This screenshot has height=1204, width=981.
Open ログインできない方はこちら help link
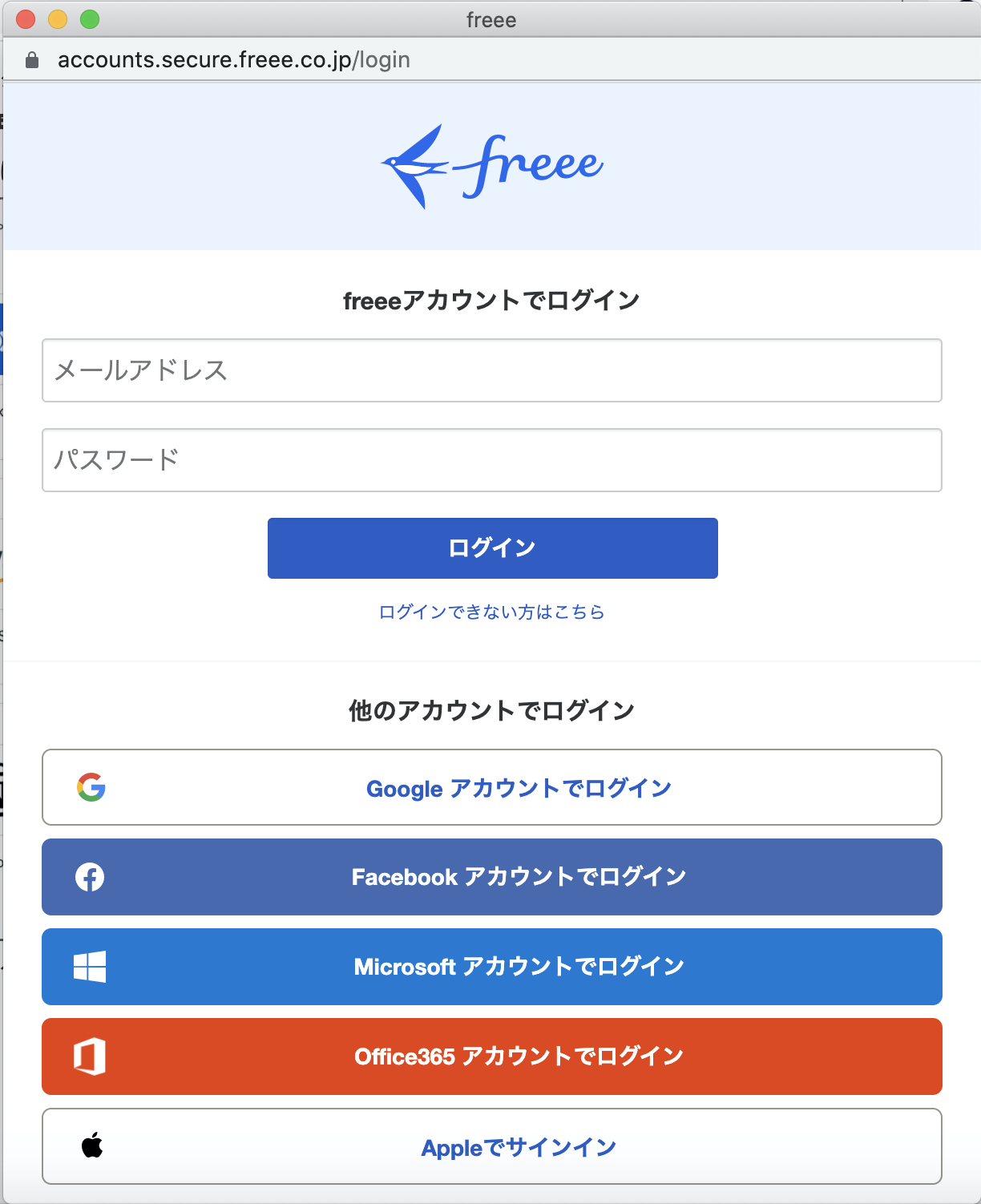pos(491,612)
